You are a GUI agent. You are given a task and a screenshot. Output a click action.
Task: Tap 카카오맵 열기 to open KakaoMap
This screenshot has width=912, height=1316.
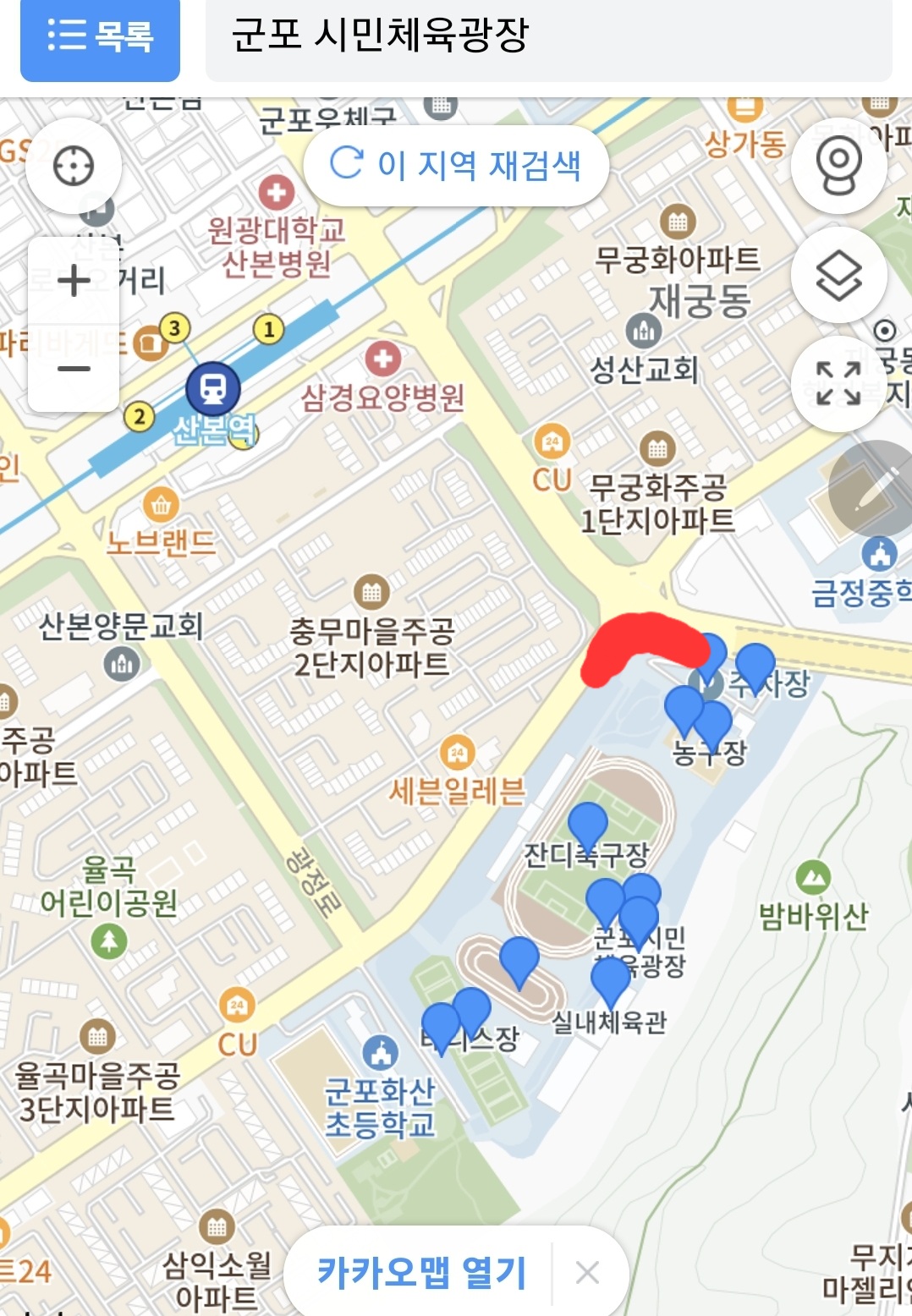[x=421, y=1272]
